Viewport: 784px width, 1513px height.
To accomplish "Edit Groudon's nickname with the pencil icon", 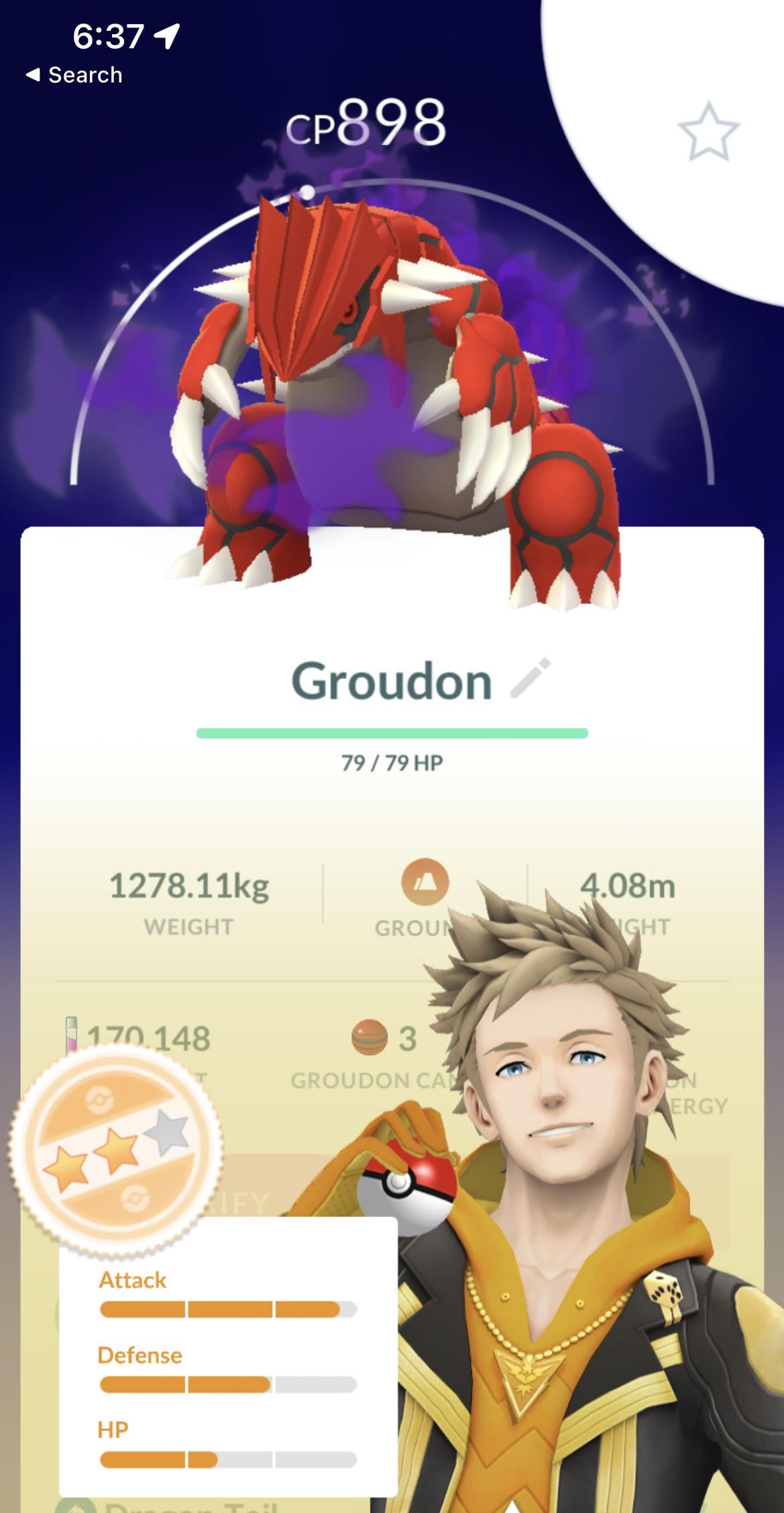I will click(530, 678).
